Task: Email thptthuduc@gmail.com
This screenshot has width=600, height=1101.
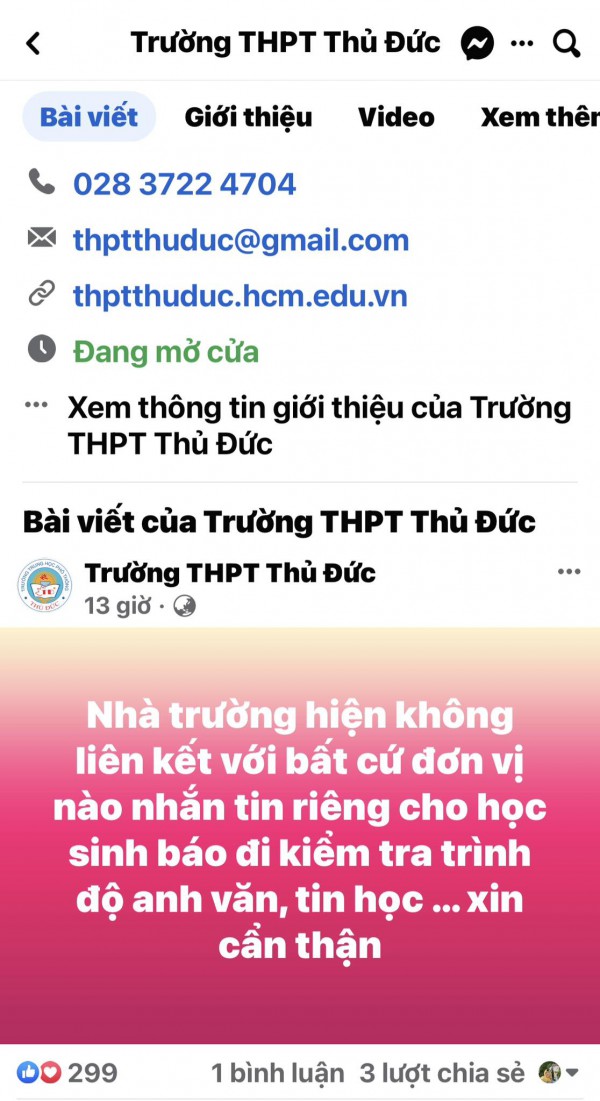Action: tap(240, 240)
